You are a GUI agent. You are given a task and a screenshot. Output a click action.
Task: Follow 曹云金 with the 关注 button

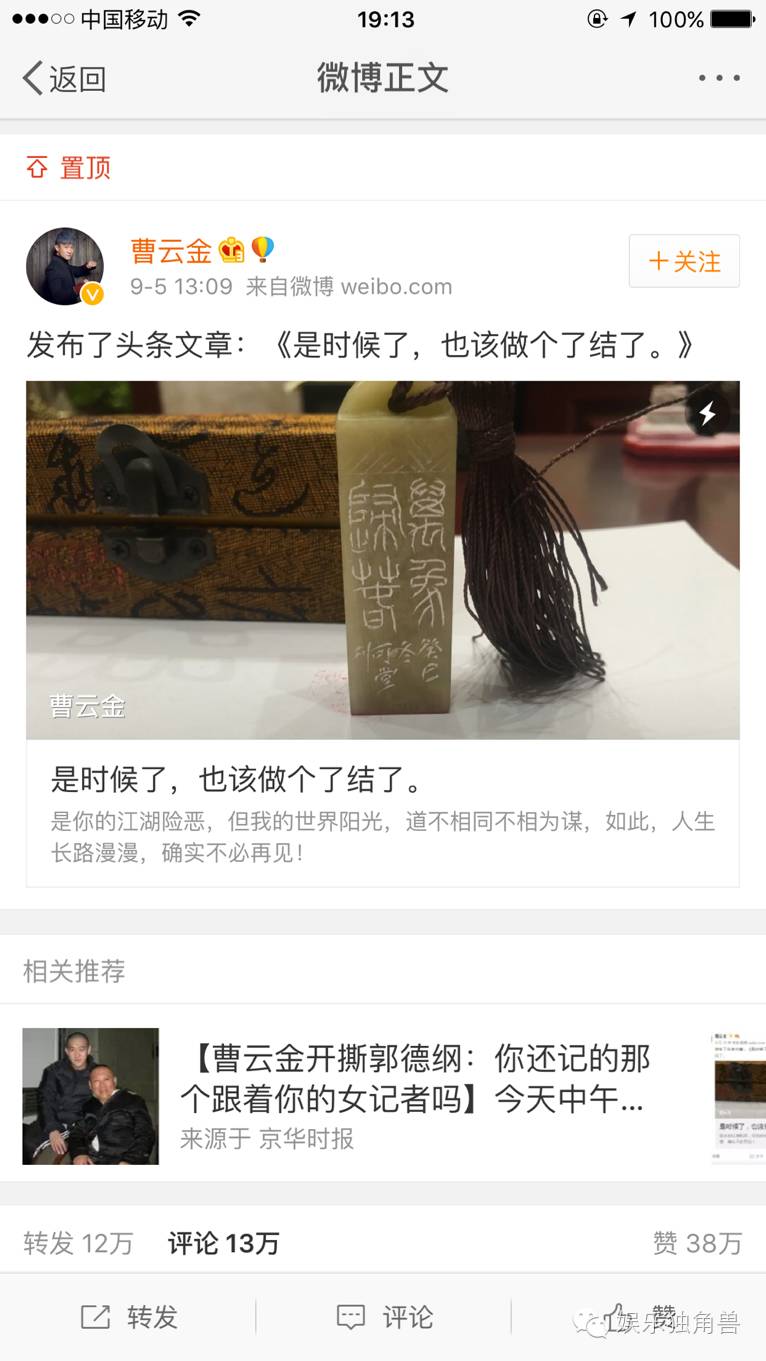[x=684, y=262]
